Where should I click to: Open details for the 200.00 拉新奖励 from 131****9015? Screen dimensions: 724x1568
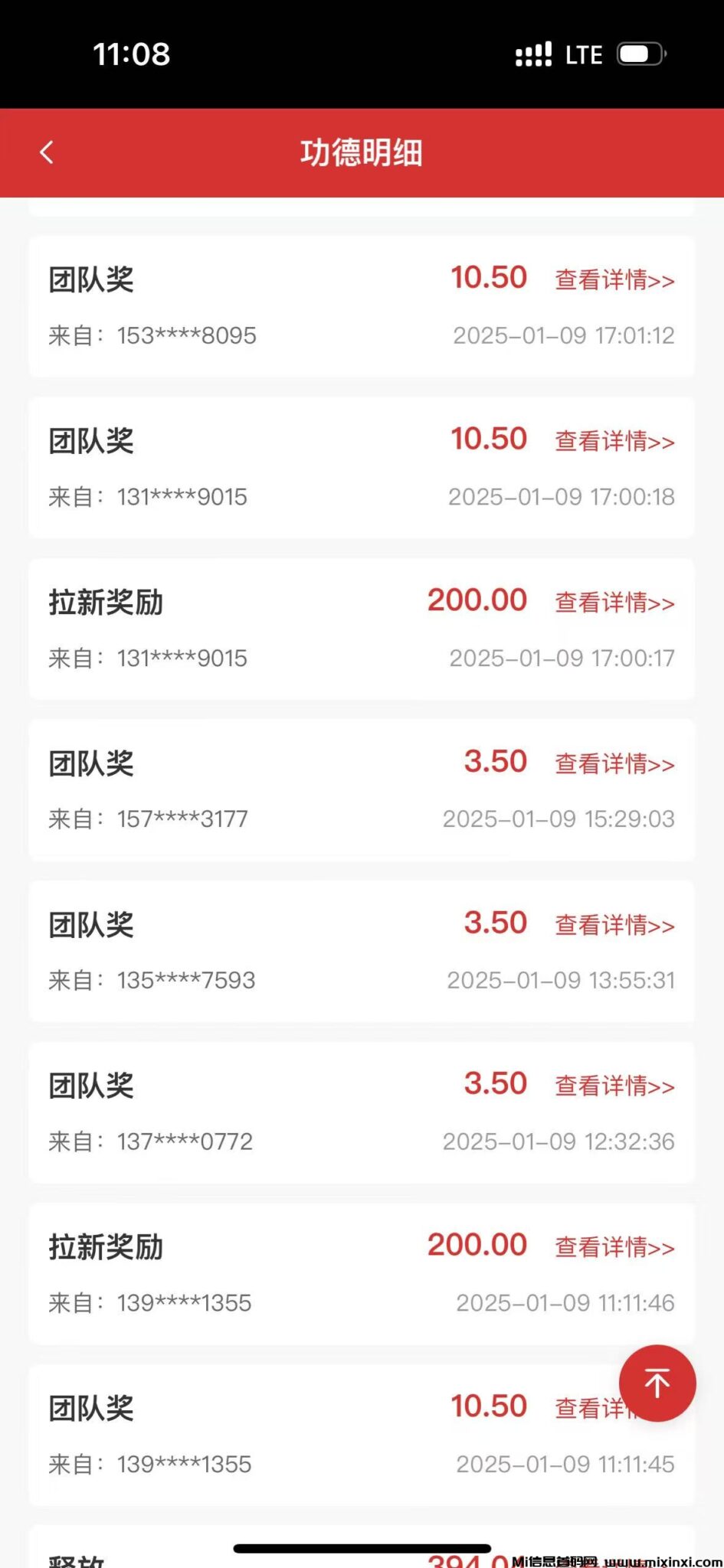point(612,604)
